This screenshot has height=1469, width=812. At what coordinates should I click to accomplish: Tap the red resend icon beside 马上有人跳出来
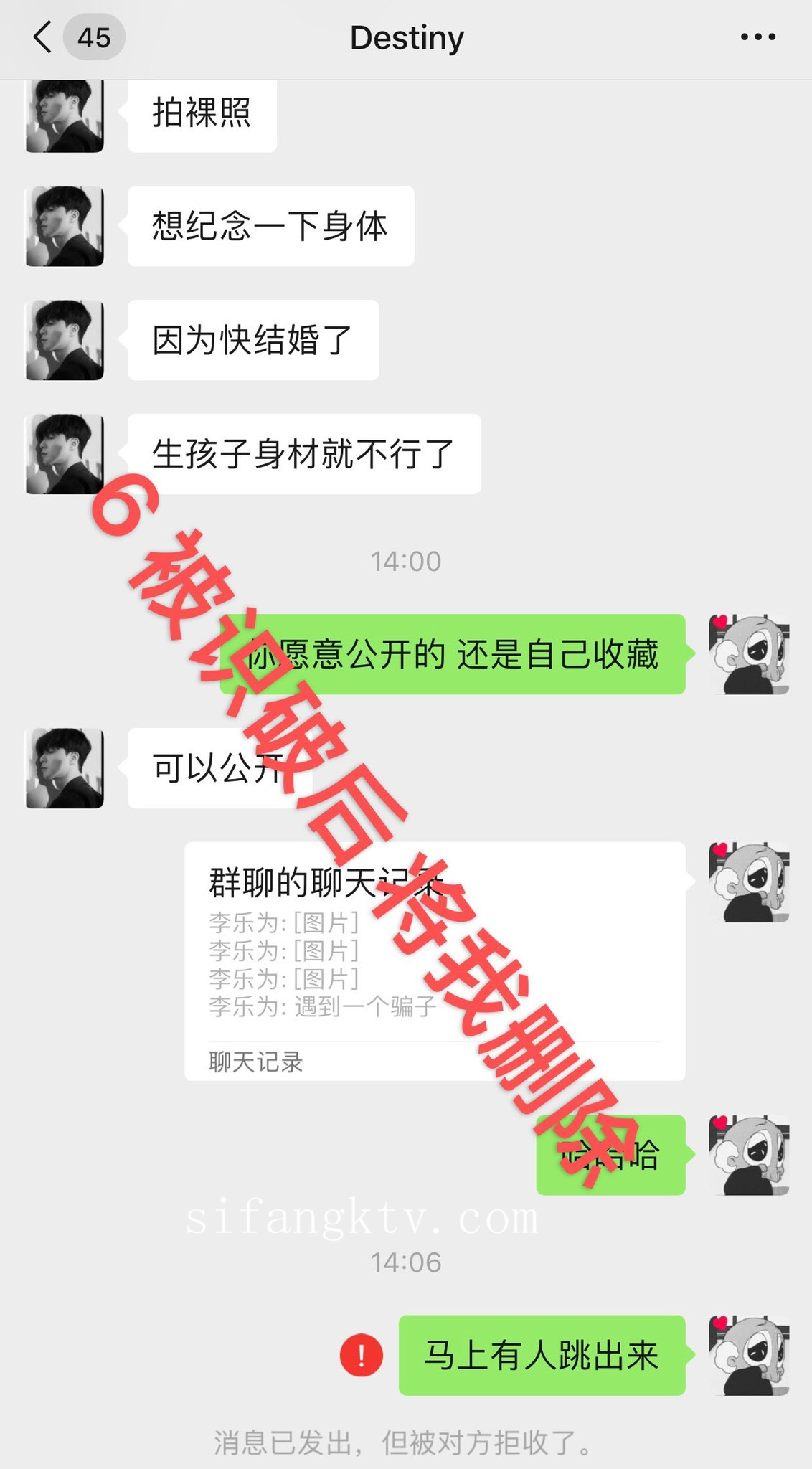click(361, 1355)
